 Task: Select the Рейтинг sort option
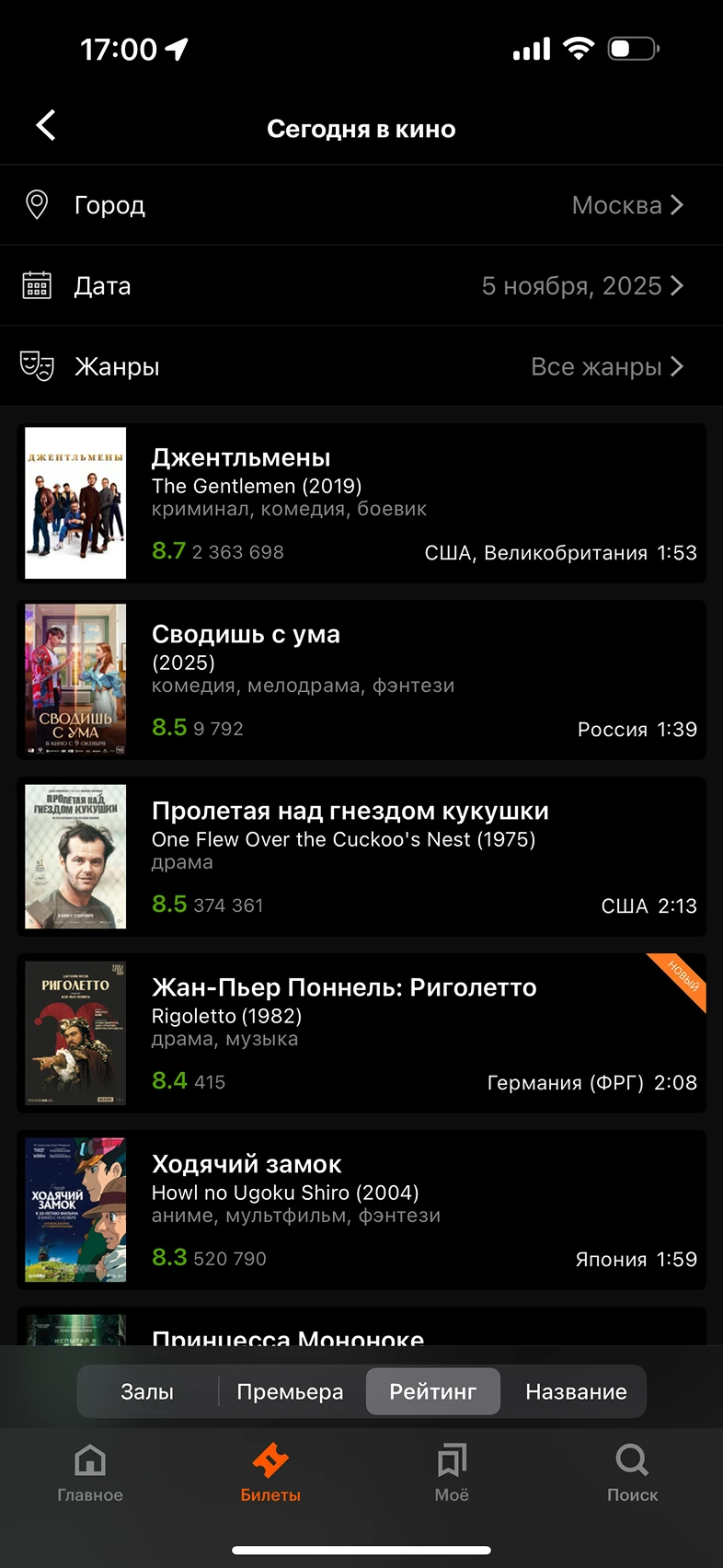(433, 1391)
